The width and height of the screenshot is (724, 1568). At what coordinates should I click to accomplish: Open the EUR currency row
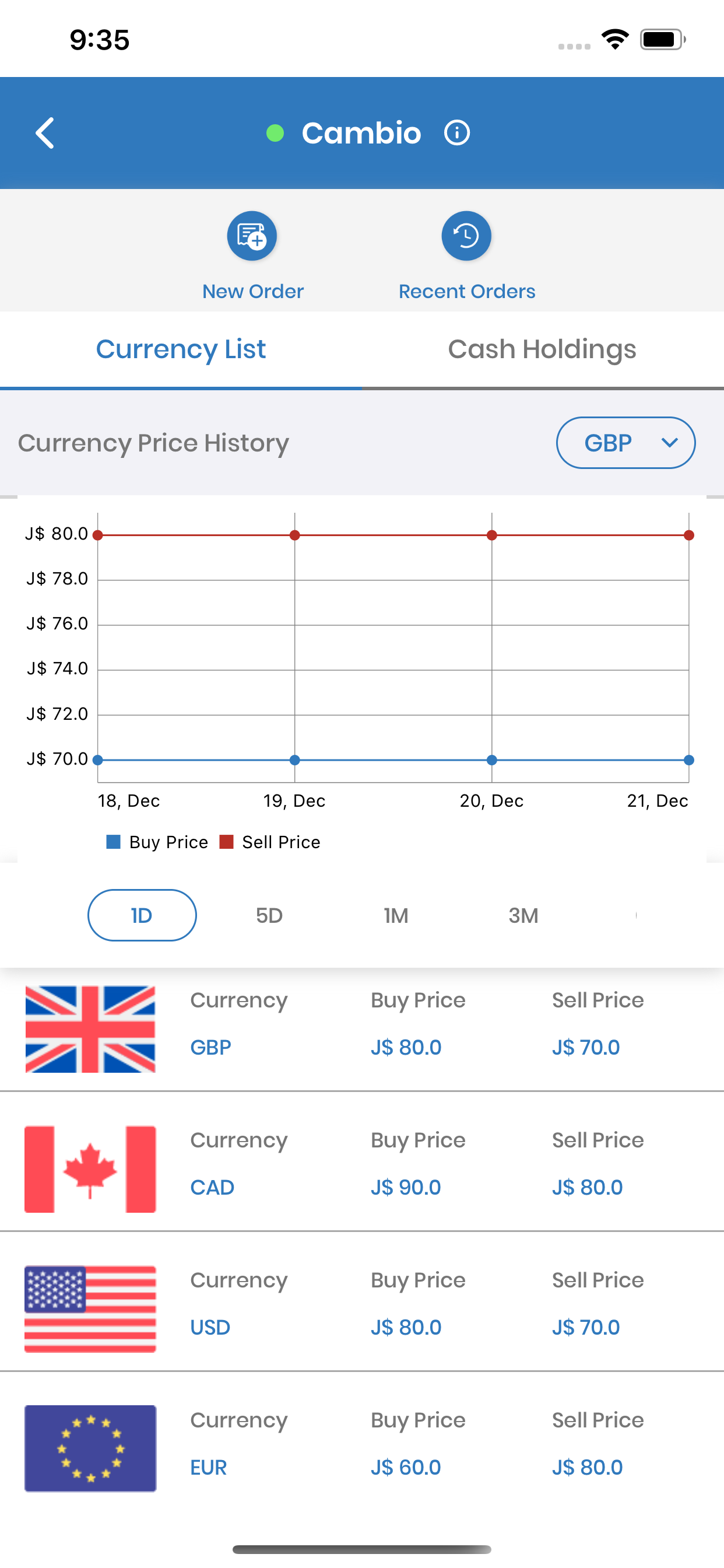362,1448
